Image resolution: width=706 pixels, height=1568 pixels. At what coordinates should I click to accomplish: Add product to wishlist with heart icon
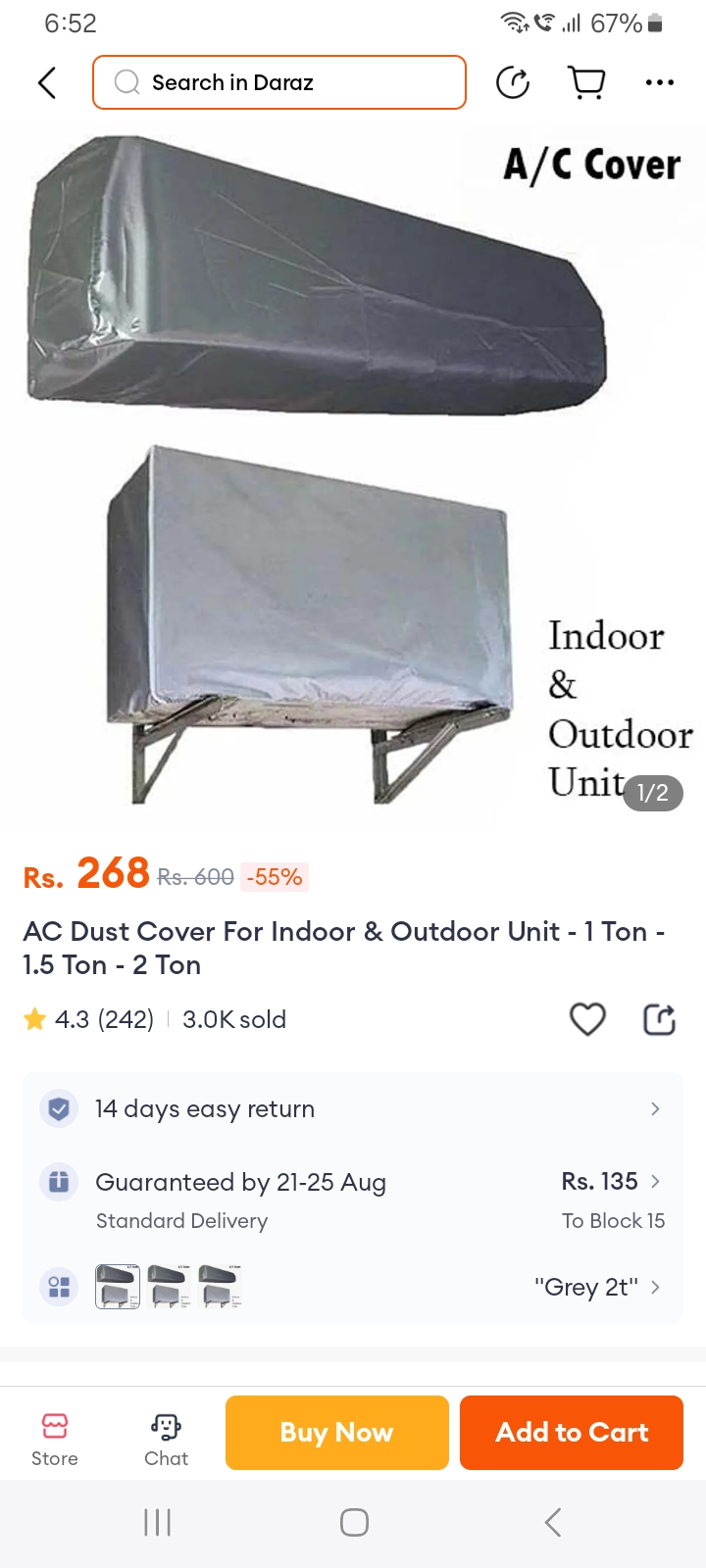587,1019
